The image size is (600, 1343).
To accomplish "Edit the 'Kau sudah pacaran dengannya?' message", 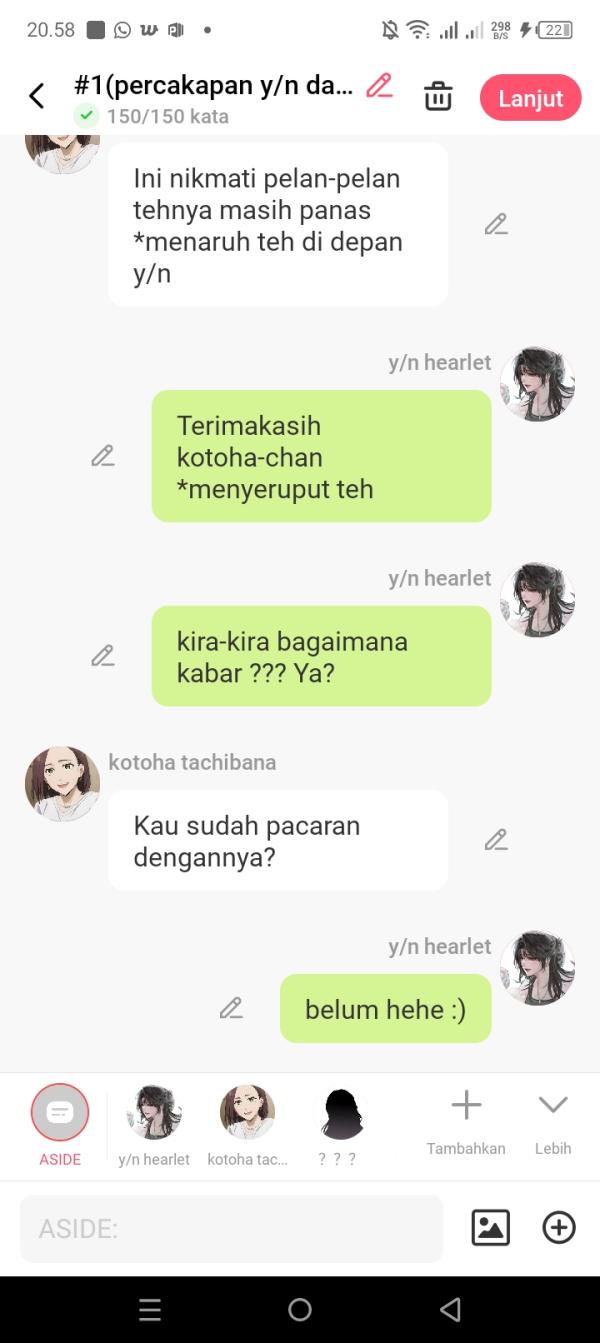I will pyautogui.click(x=496, y=840).
